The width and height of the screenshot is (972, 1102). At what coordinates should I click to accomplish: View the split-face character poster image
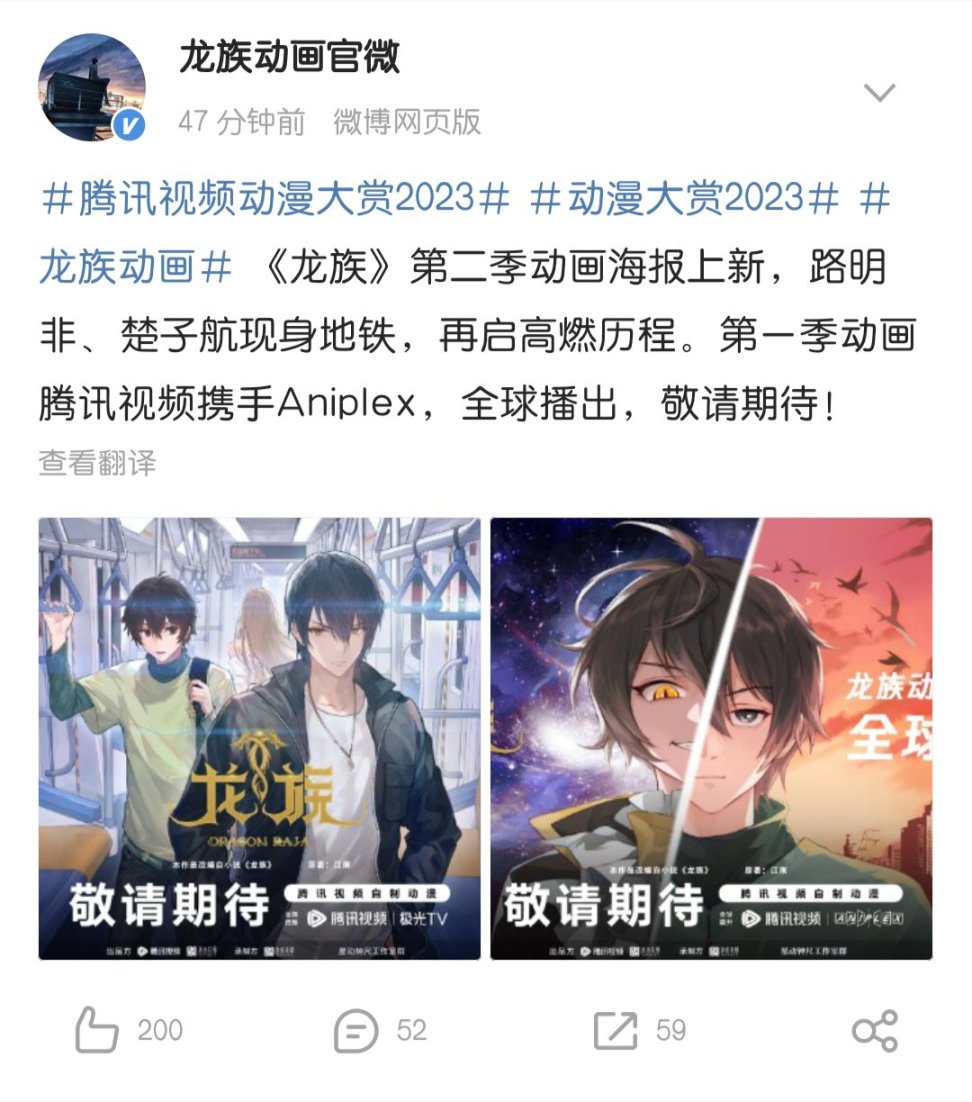[x=711, y=738]
